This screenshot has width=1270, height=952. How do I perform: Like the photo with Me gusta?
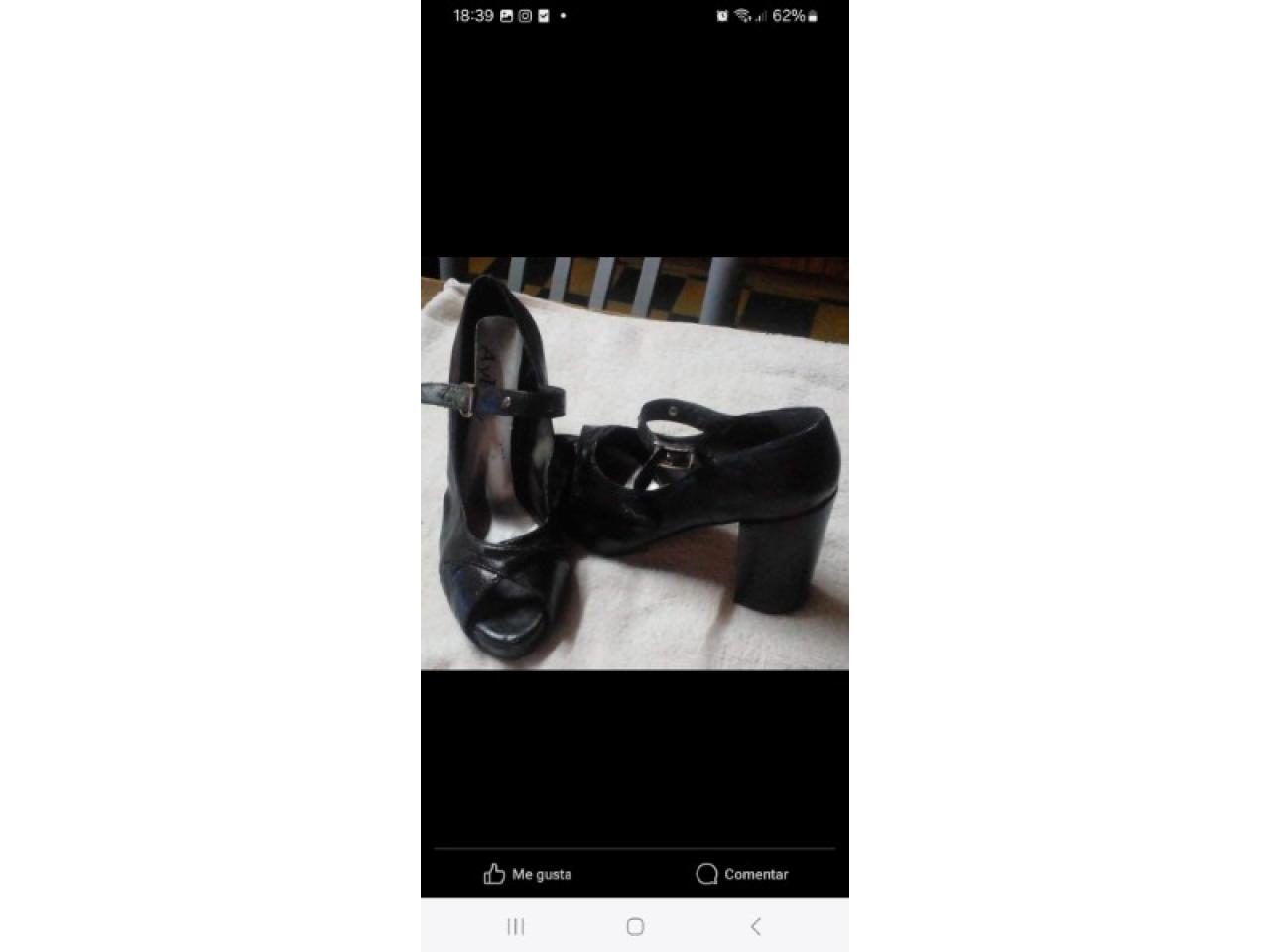click(x=528, y=874)
